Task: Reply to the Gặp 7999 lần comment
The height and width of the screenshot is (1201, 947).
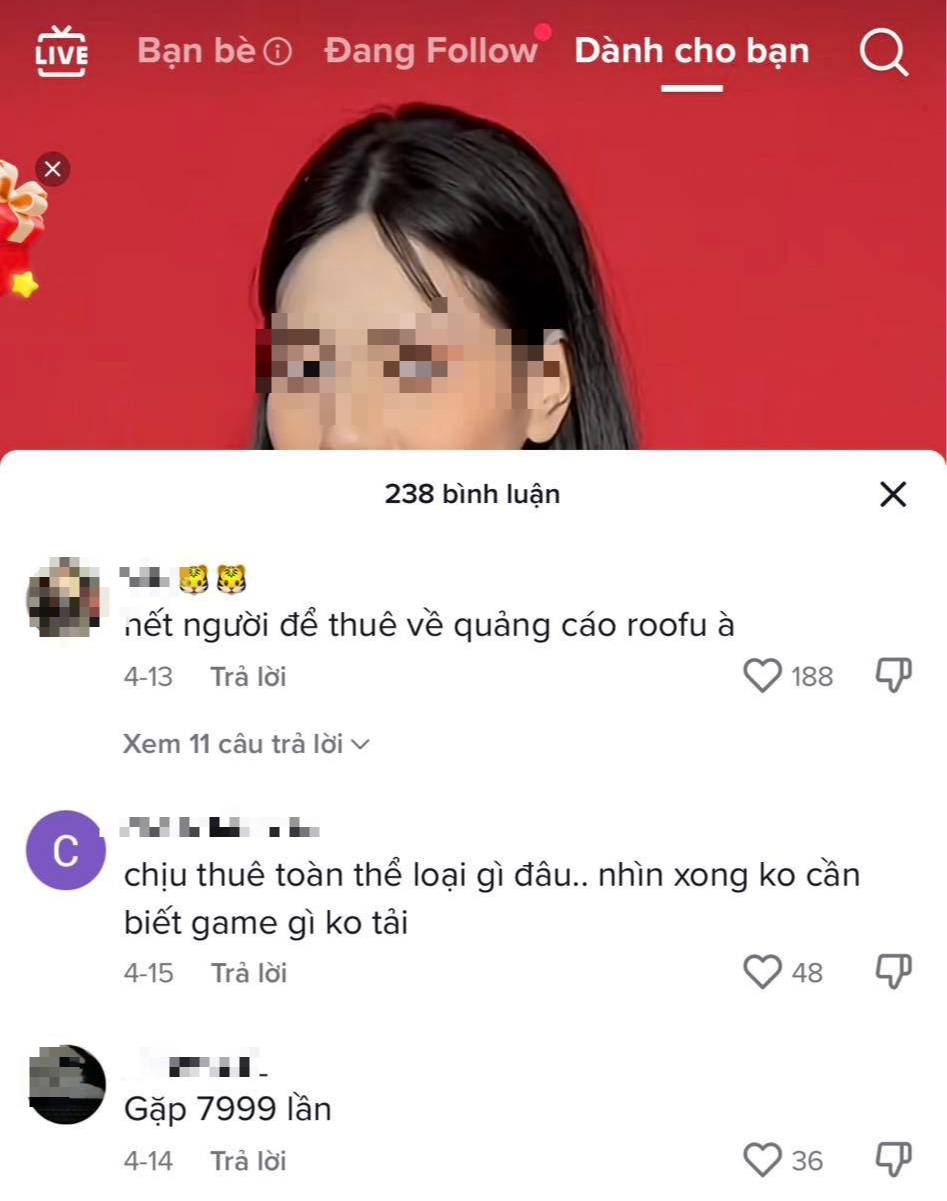Action: coord(248,1160)
